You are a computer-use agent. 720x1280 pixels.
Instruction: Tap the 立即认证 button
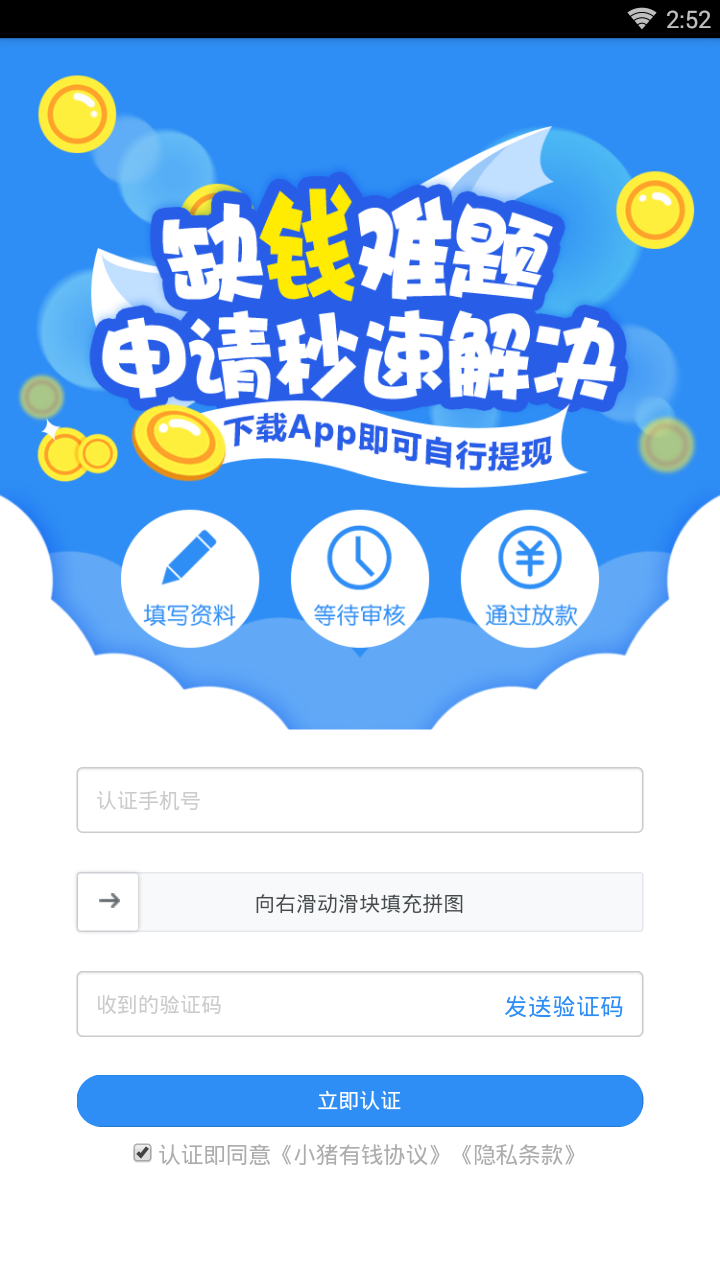[x=360, y=1101]
